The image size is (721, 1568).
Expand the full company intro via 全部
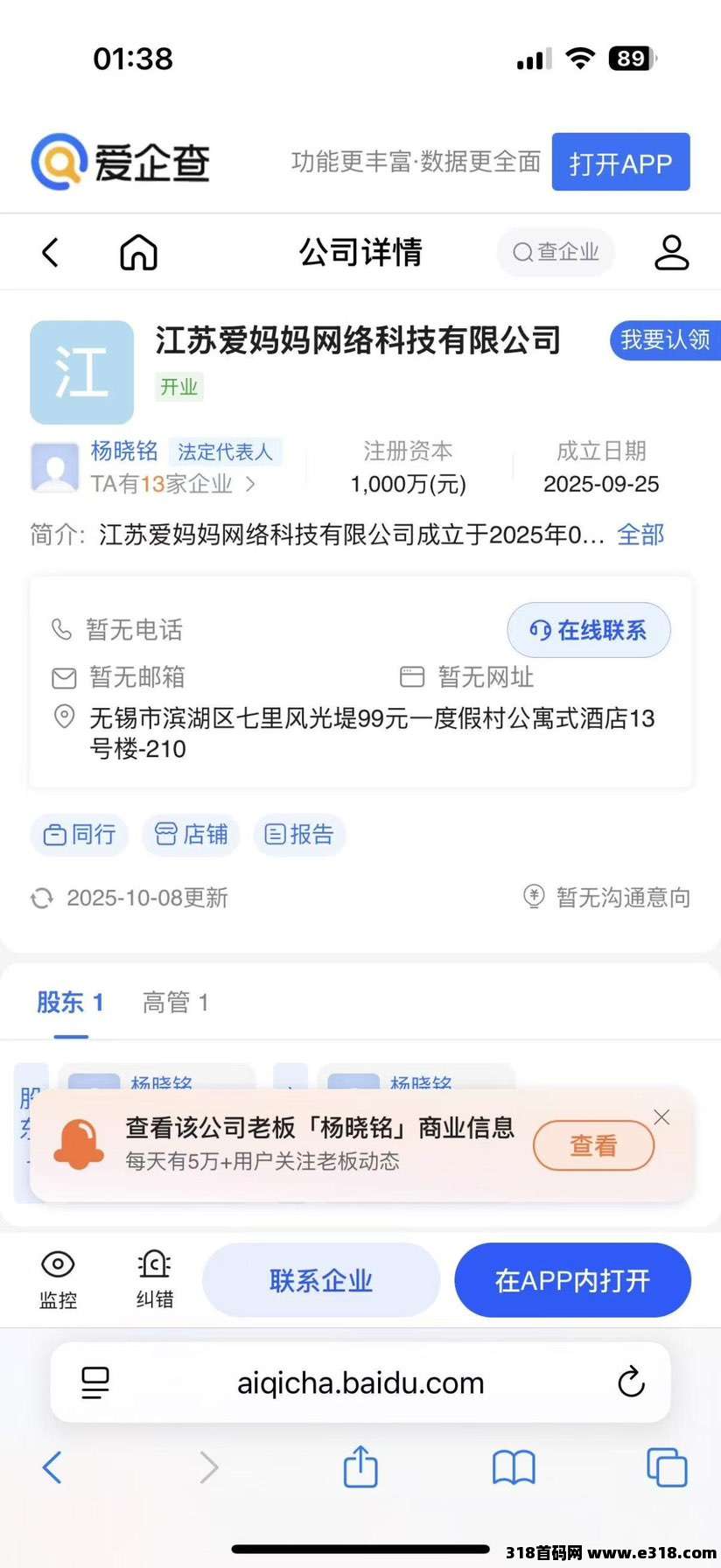pos(640,535)
